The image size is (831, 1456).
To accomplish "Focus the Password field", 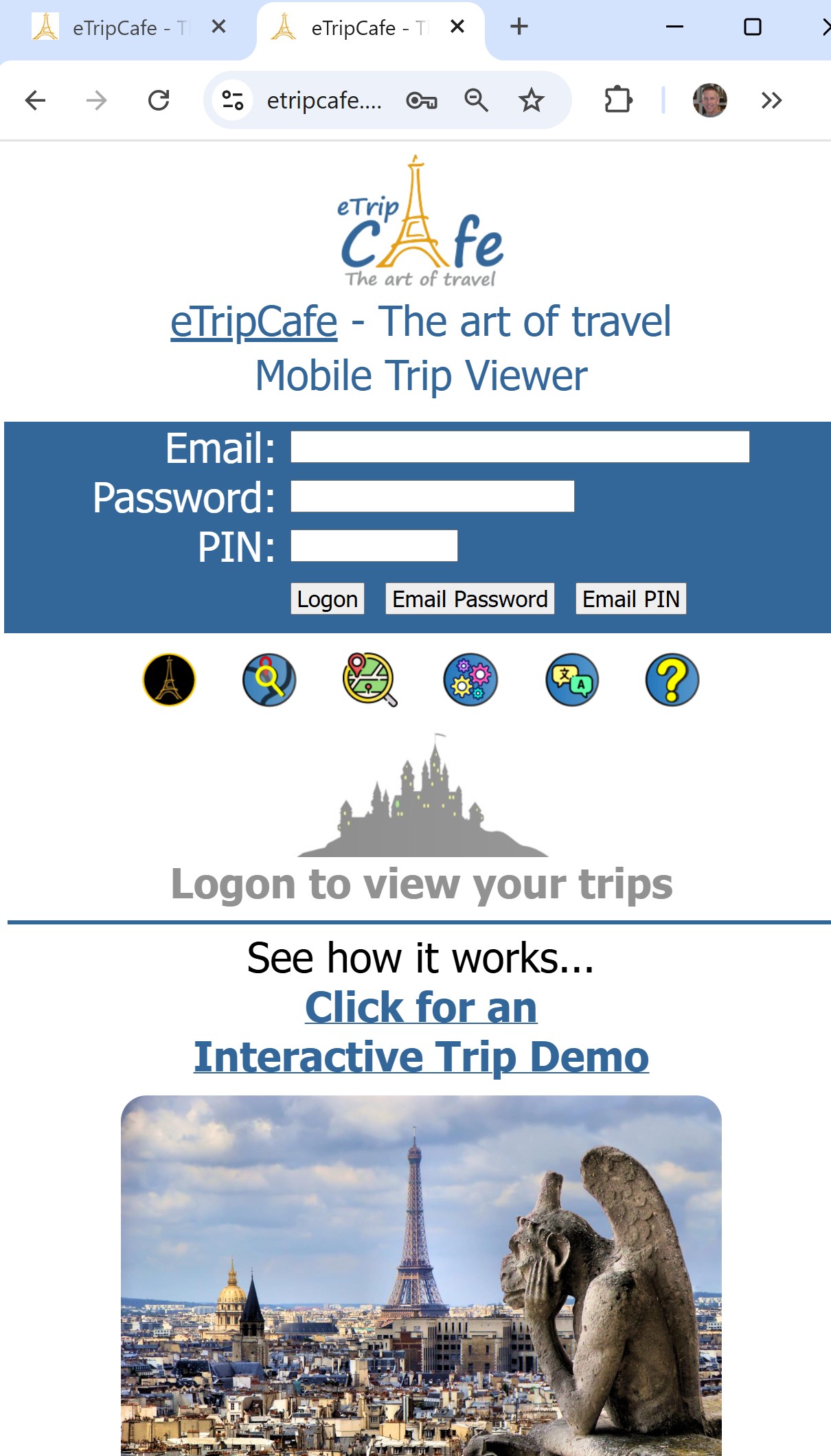I will tap(432, 497).
